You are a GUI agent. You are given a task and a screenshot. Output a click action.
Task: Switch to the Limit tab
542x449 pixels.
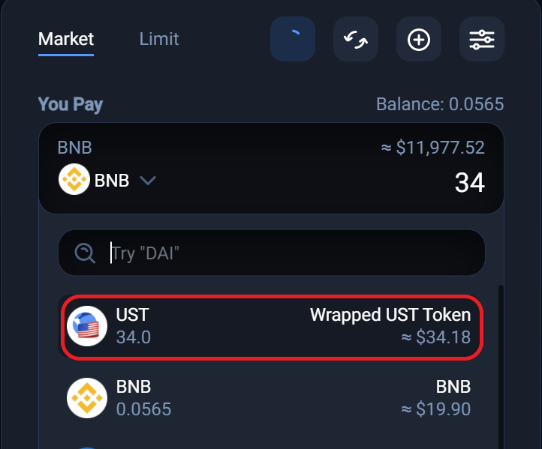point(159,39)
